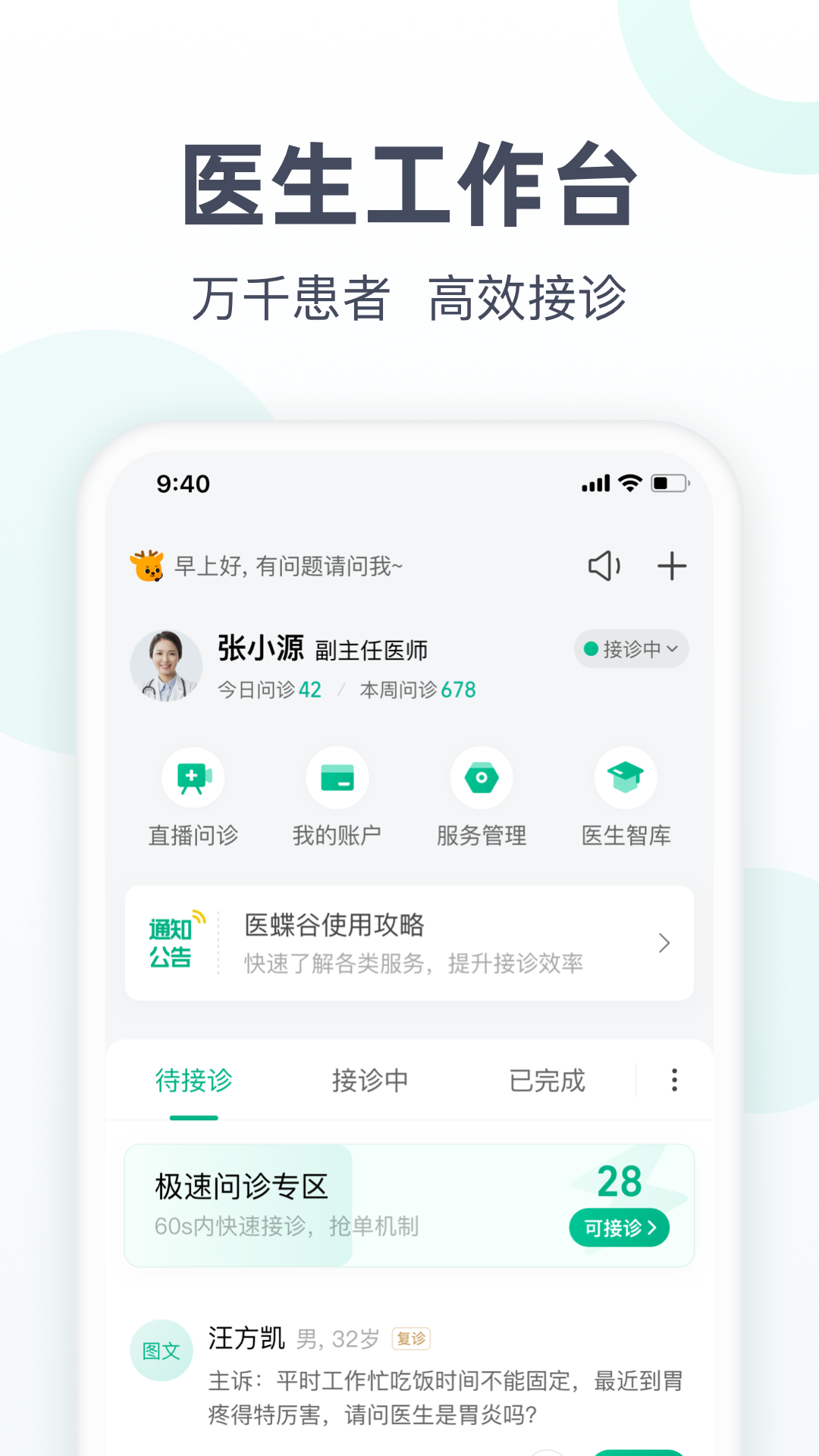Expand the 接诊中 status dropdown chevron
This screenshot has width=819, height=1456.
pyautogui.click(x=672, y=649)
